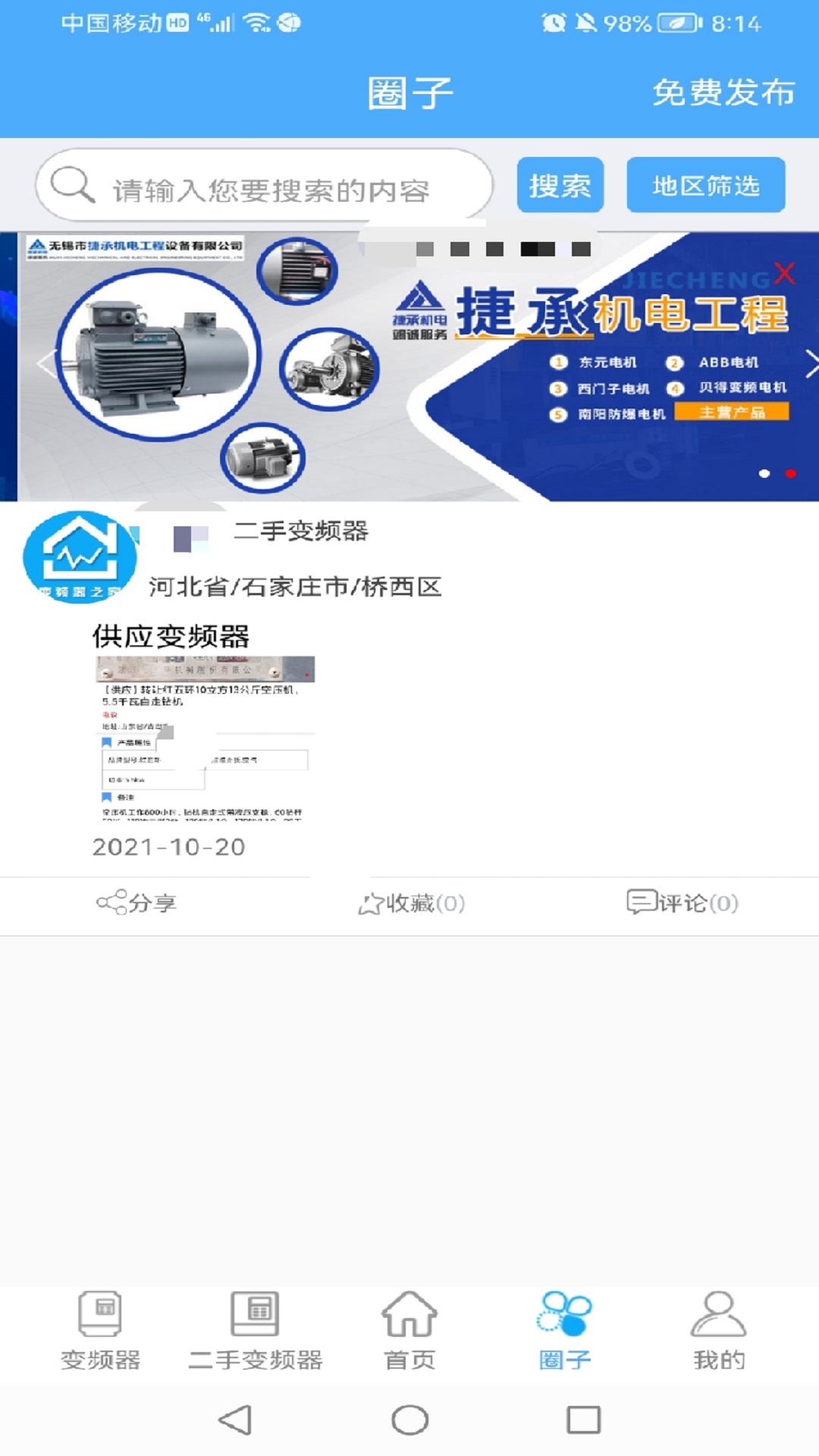Open the 供应变频器 post image
Image resolution: width=819 pixels, height=1456 pixels.
tap(205, 739)
